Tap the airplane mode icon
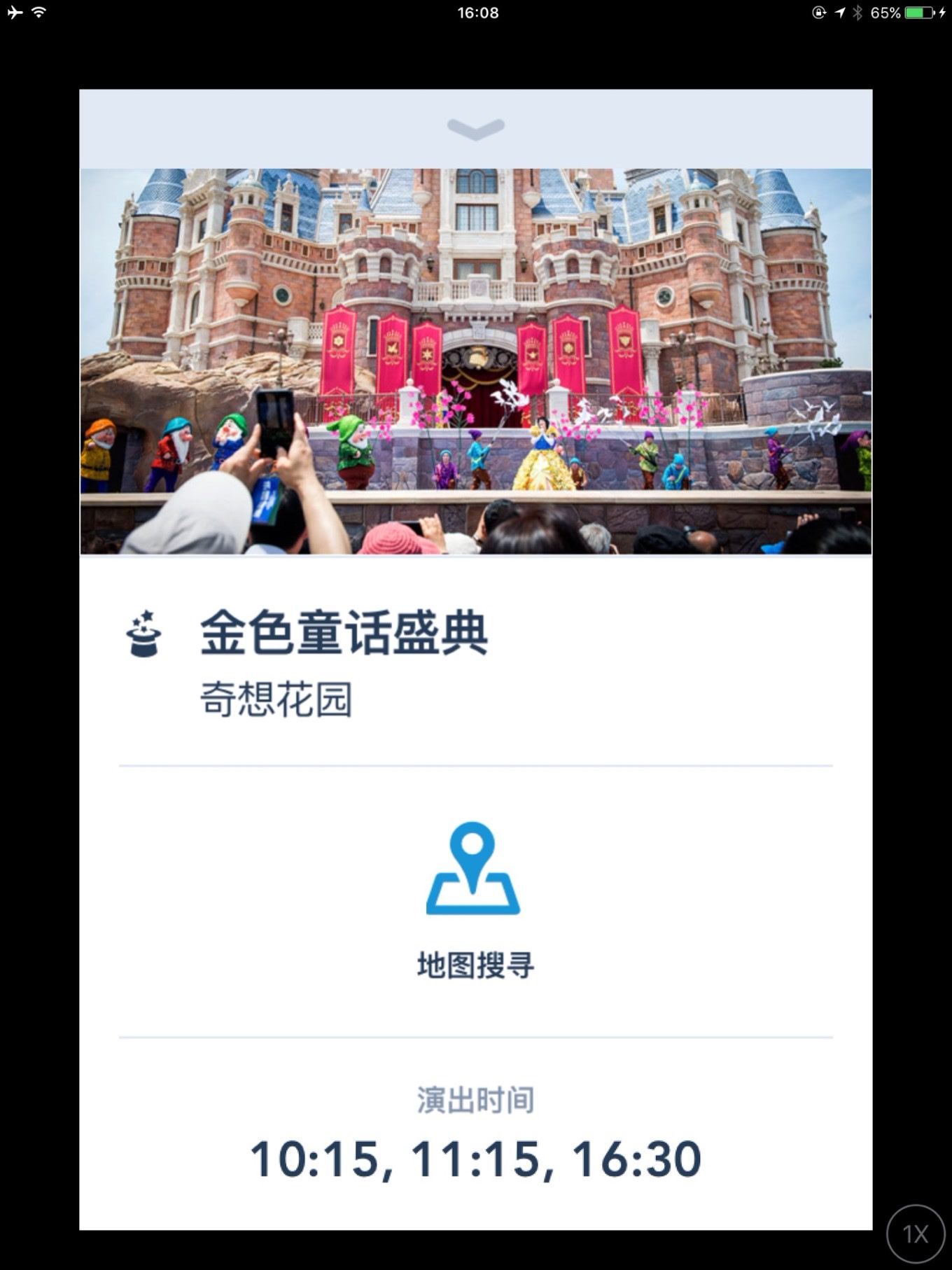 pyautogui.click(x=14, y=11)
